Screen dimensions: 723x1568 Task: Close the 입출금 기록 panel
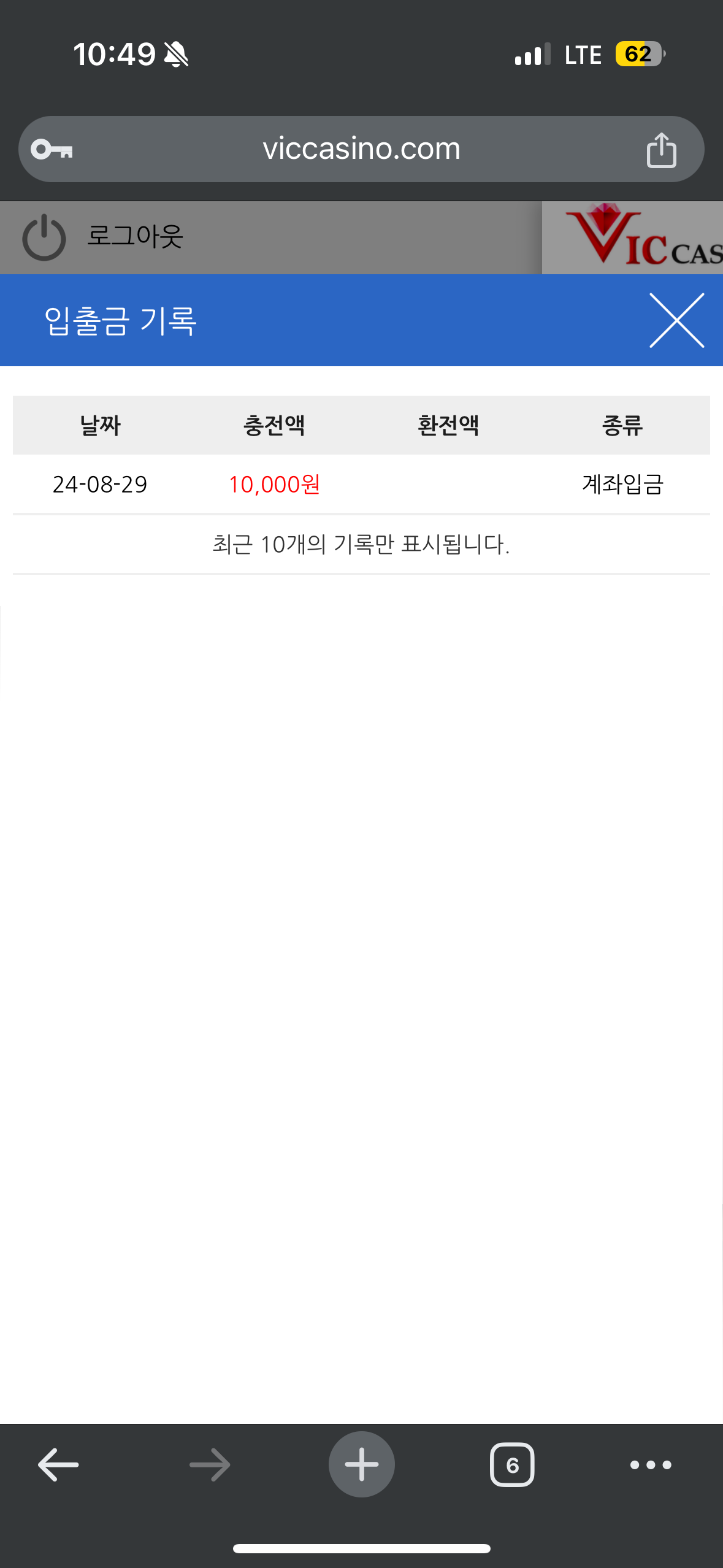tap(676, 320)
